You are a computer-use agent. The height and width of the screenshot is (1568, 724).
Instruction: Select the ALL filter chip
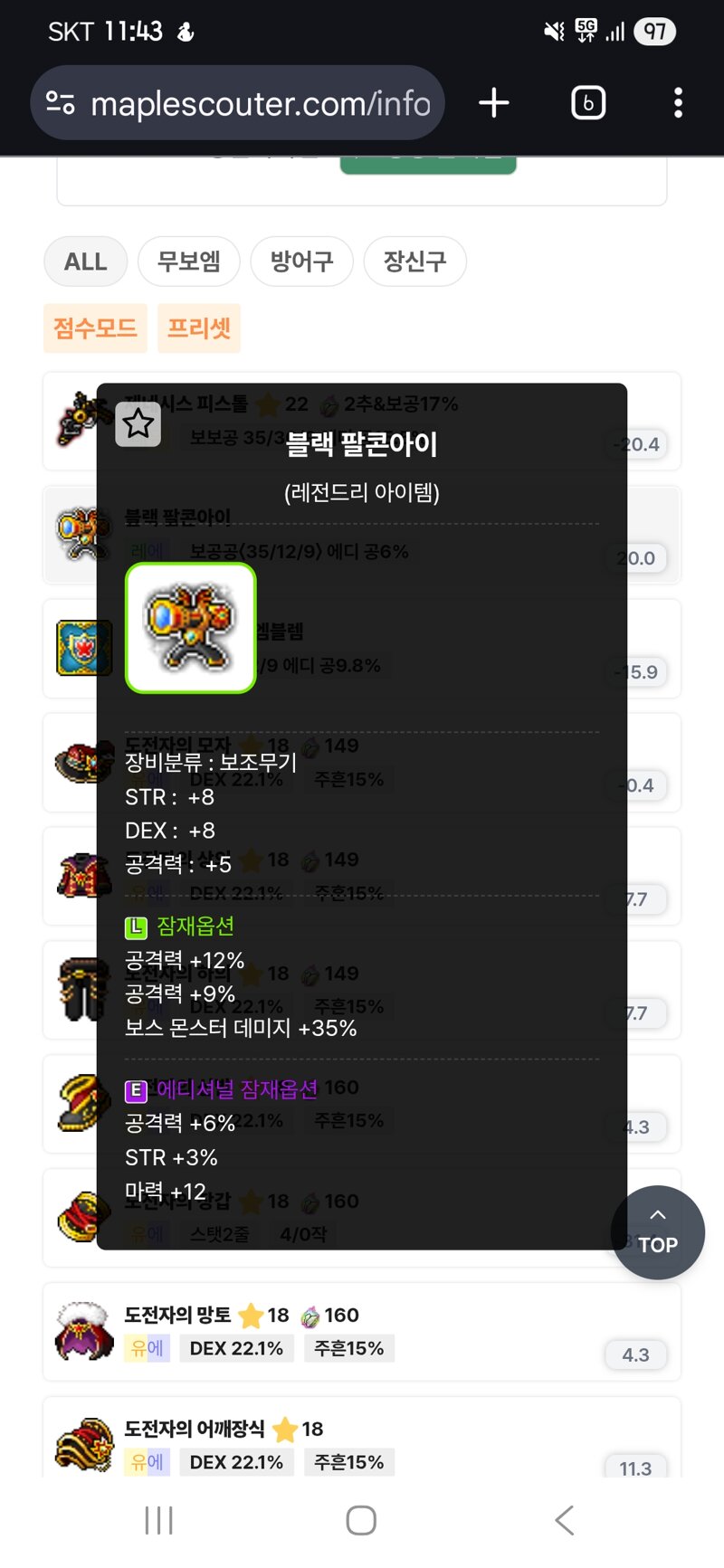click(86, 261)
